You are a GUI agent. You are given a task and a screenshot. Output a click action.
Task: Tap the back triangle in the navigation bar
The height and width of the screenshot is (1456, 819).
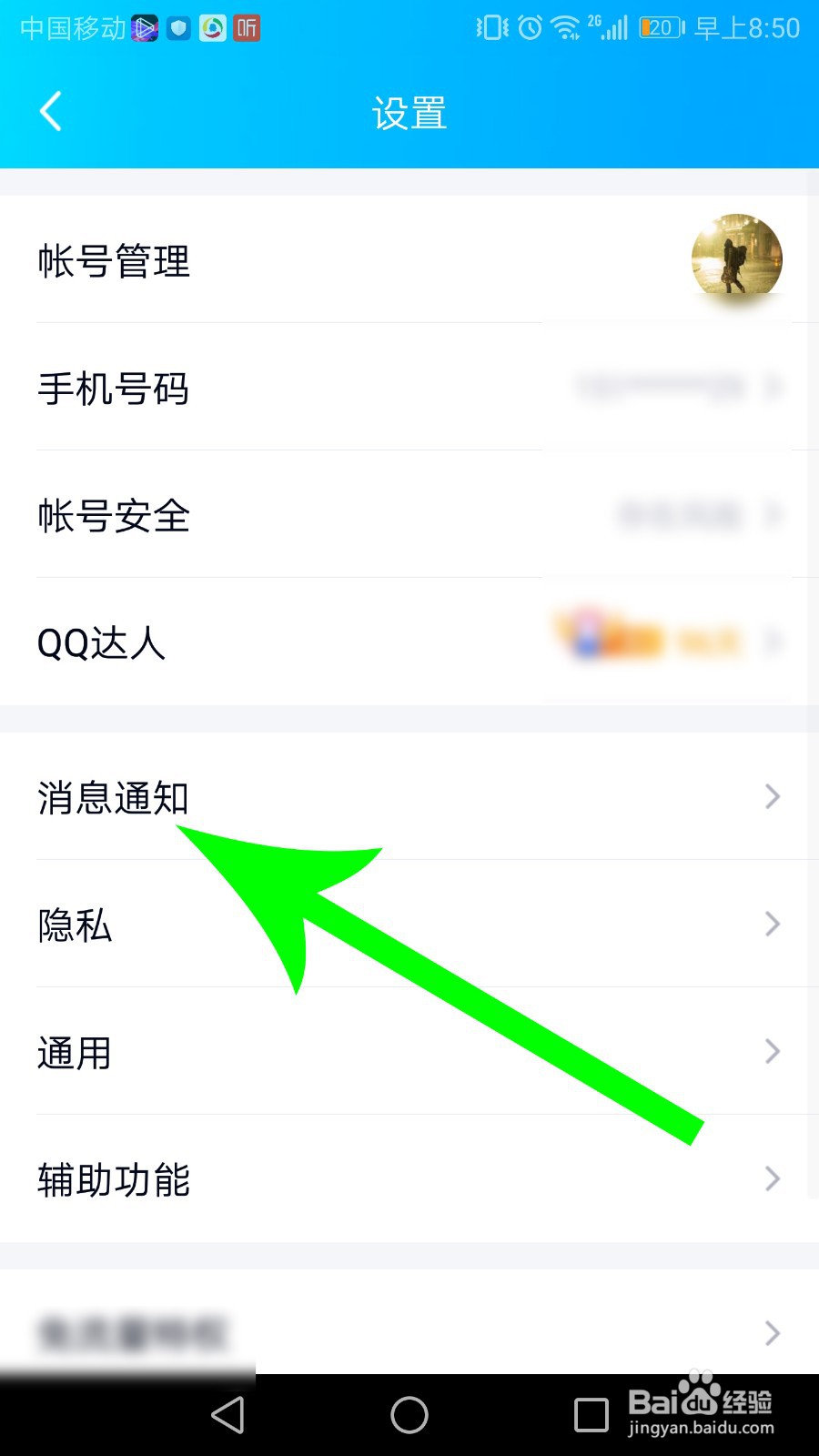pos(229,1416)
